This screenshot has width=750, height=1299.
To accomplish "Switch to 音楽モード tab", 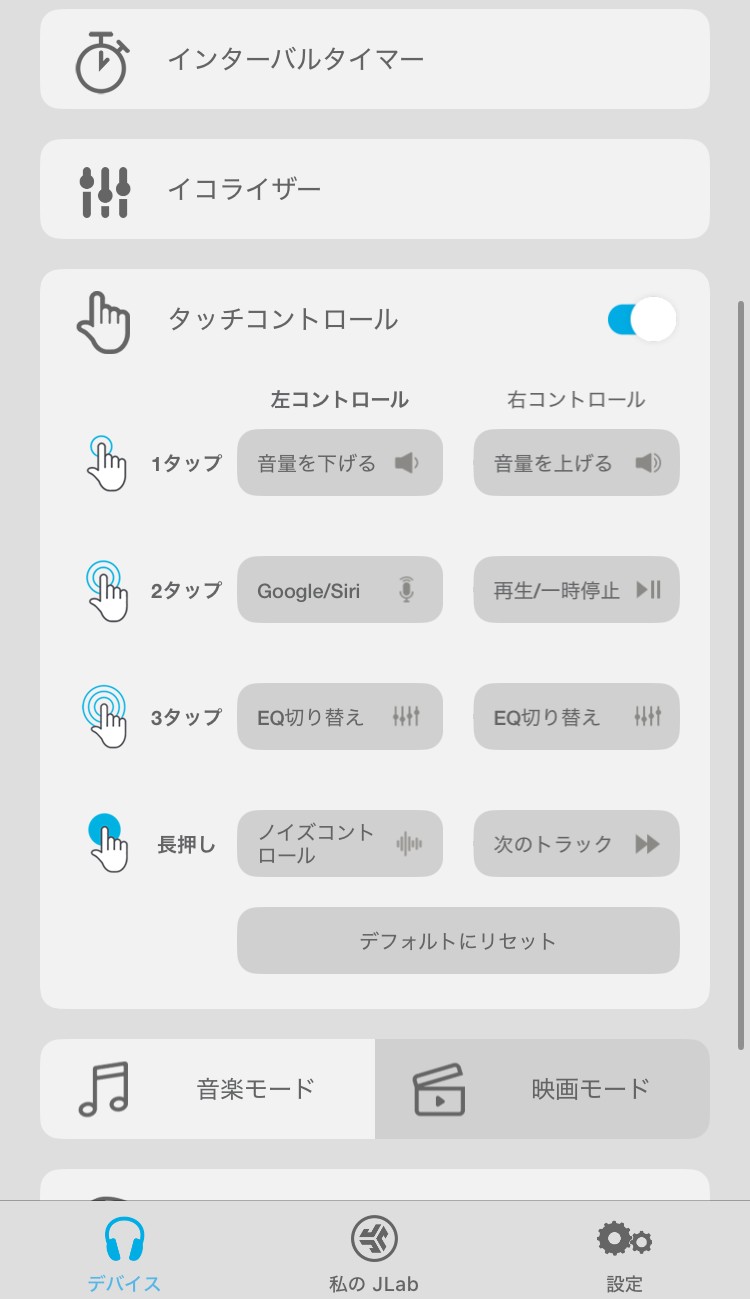I will (x=206, y=1088).
